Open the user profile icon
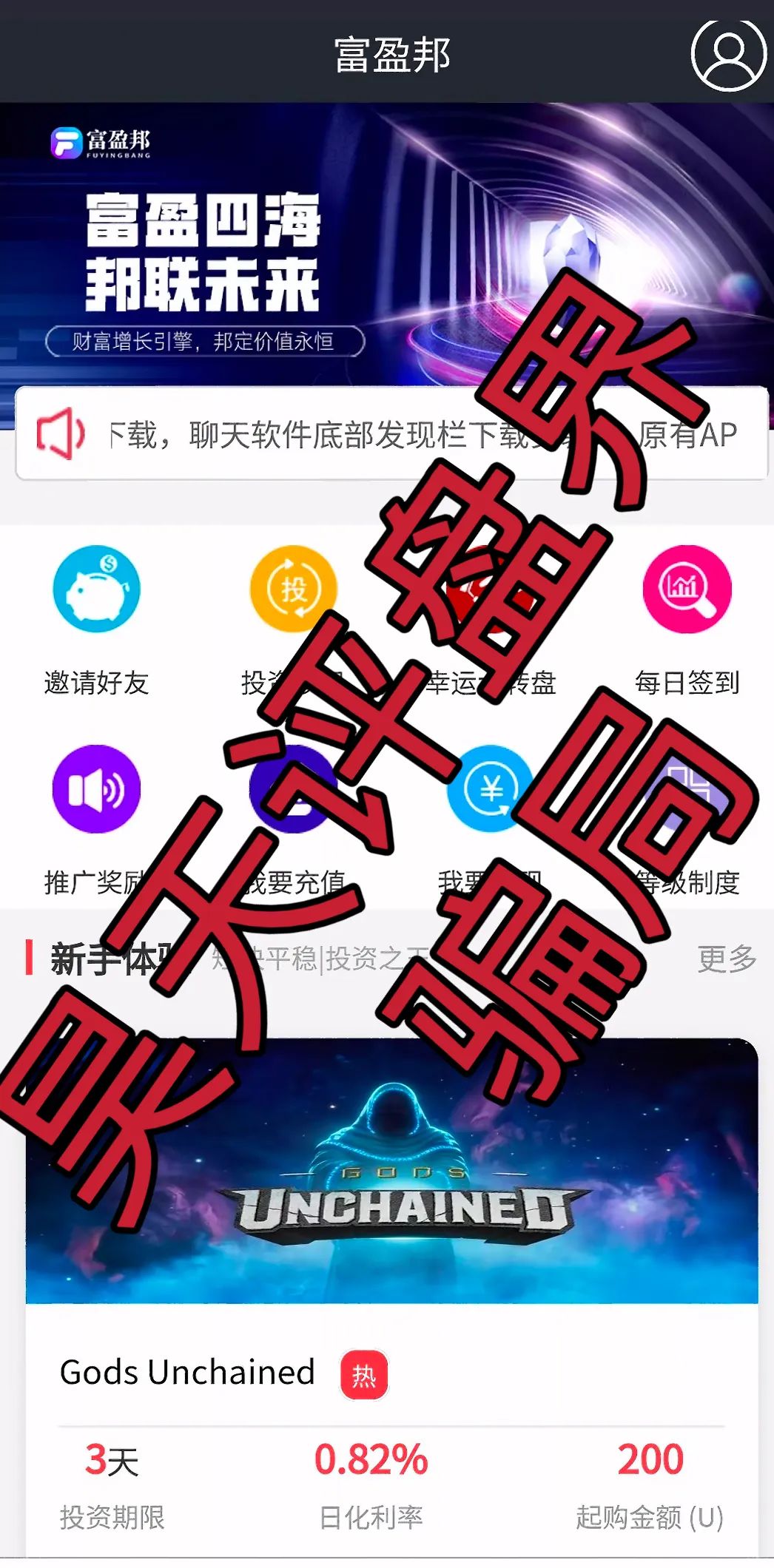Screen dimensions: 774x1568 (x=728, y=55)
